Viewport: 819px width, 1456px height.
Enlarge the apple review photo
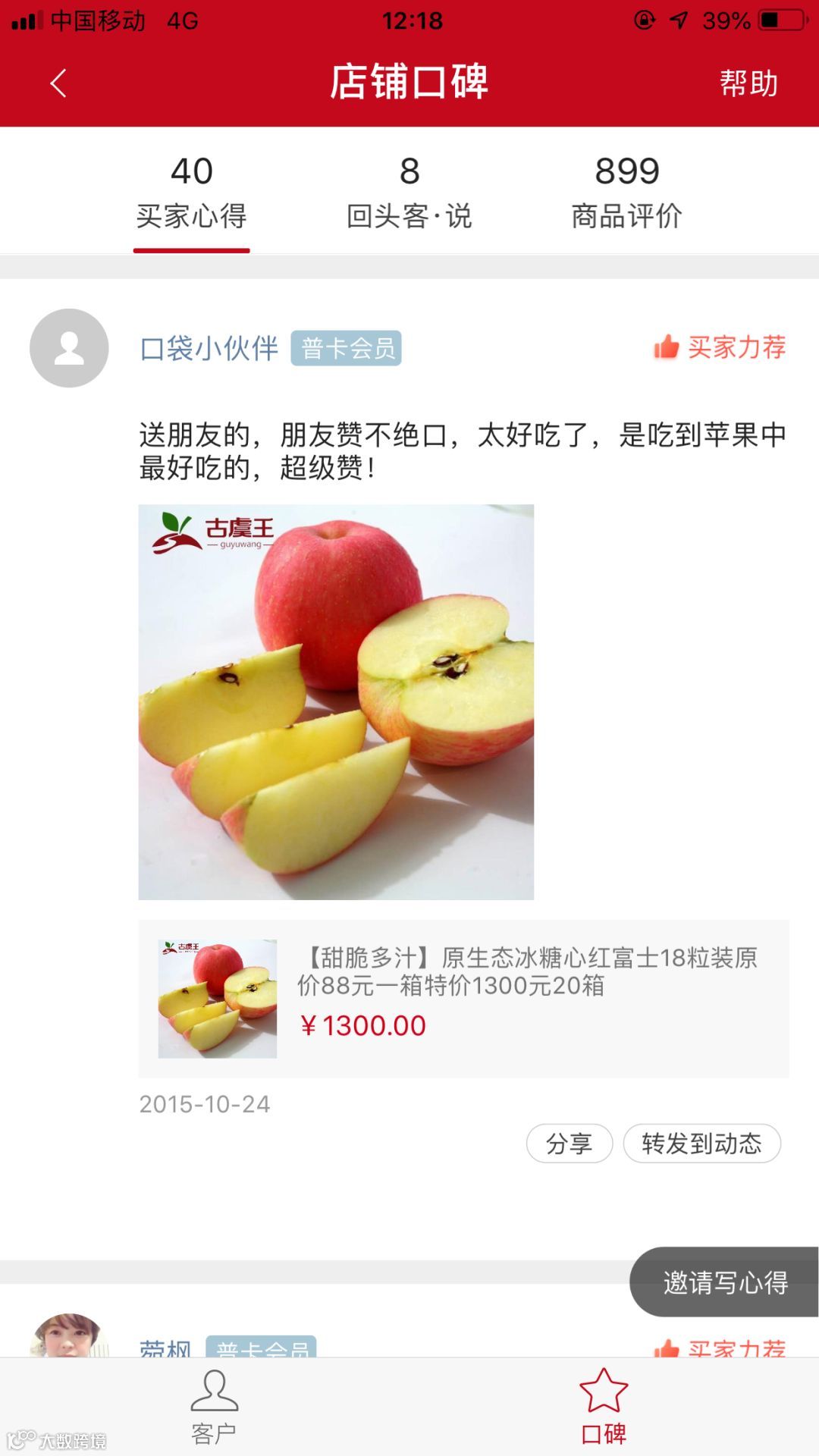(x=336, y=701)
